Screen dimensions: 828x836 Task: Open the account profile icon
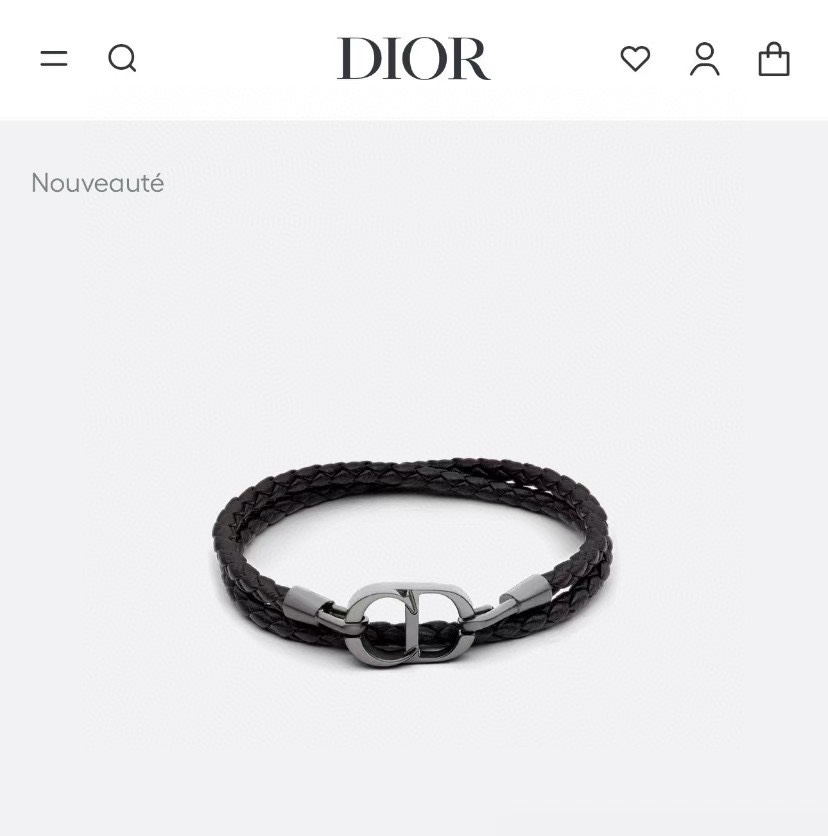(x=704, y=59)
